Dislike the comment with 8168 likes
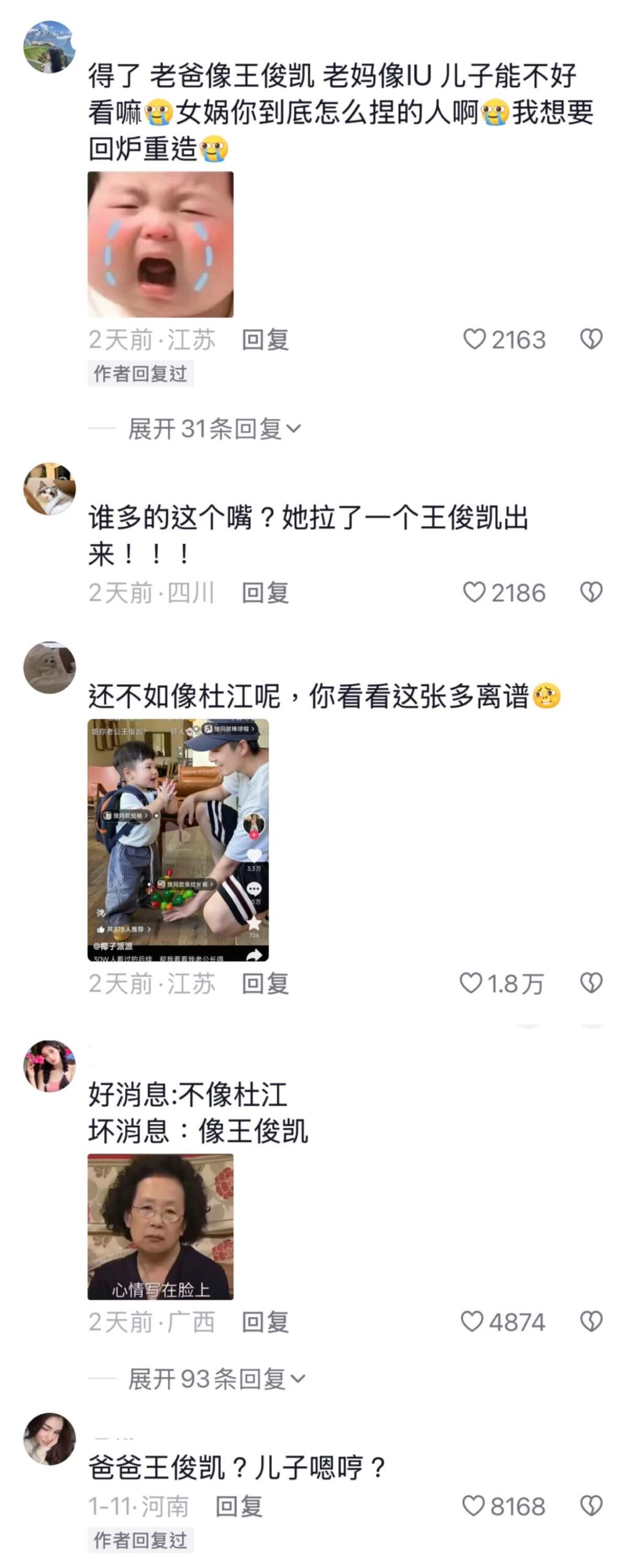Image resolution: width=628 pixels, height=1568 pixels. [591, 1506]
